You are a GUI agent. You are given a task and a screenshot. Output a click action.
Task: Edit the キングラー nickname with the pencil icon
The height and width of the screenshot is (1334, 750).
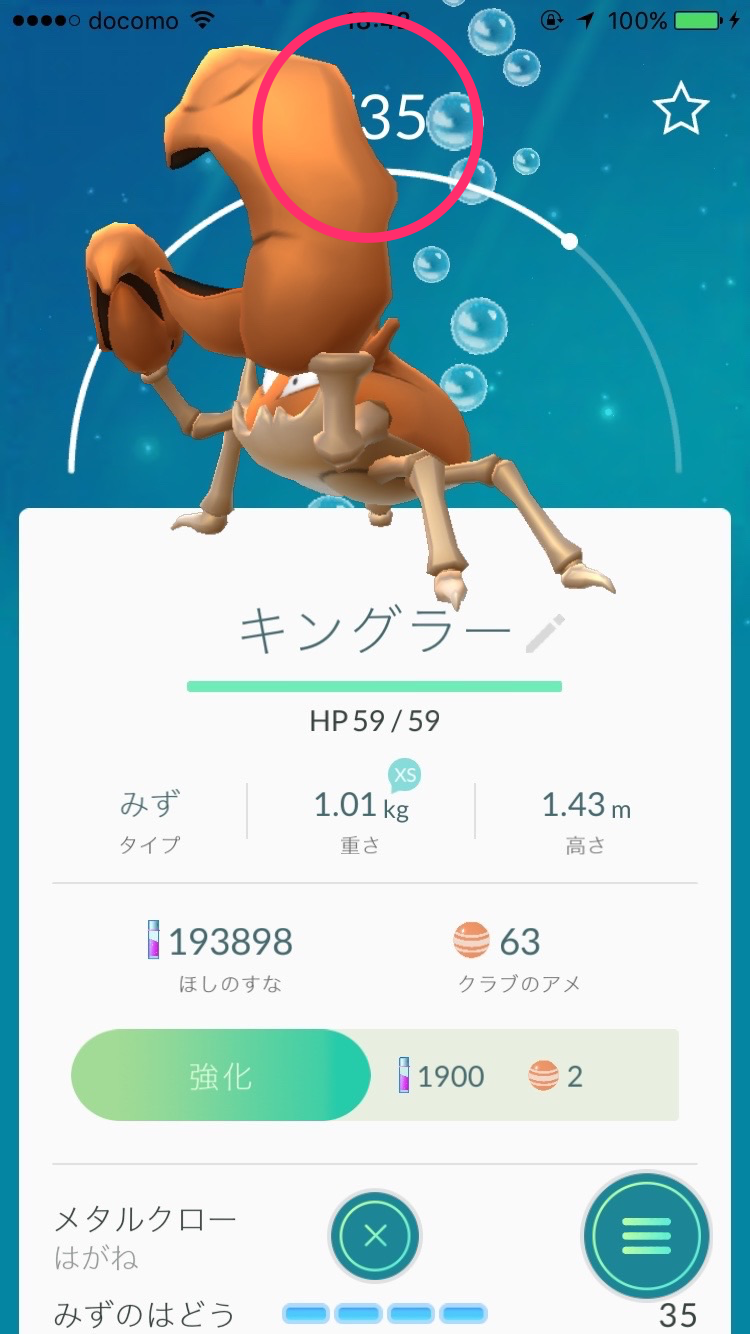click(545, 634)
